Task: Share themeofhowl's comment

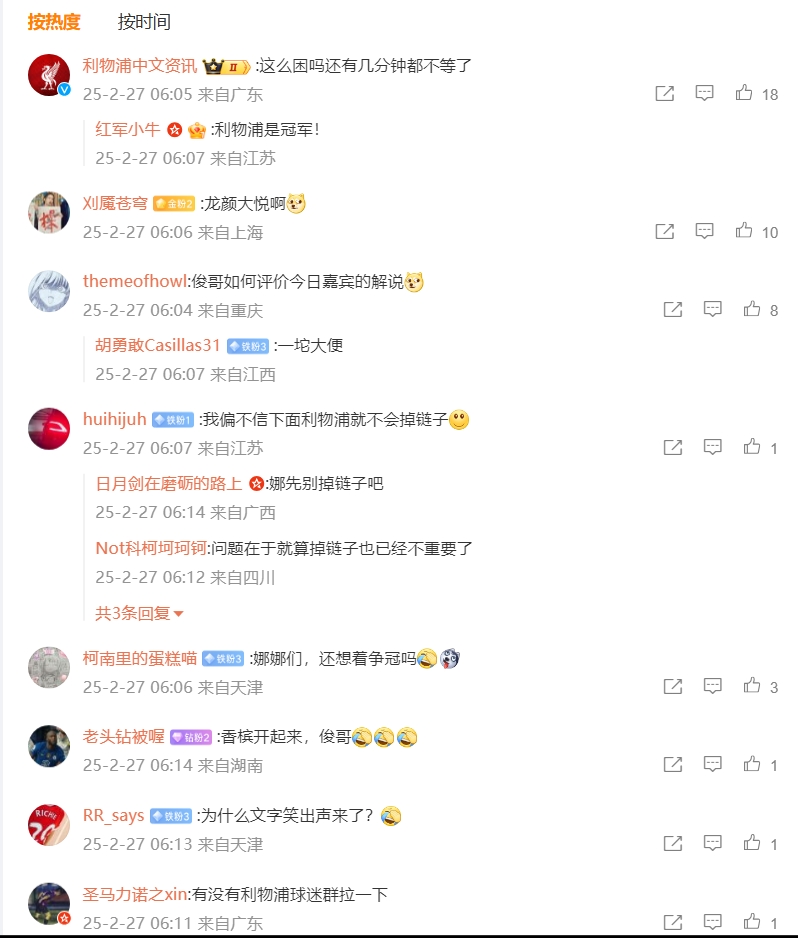Action: (672, 309)
